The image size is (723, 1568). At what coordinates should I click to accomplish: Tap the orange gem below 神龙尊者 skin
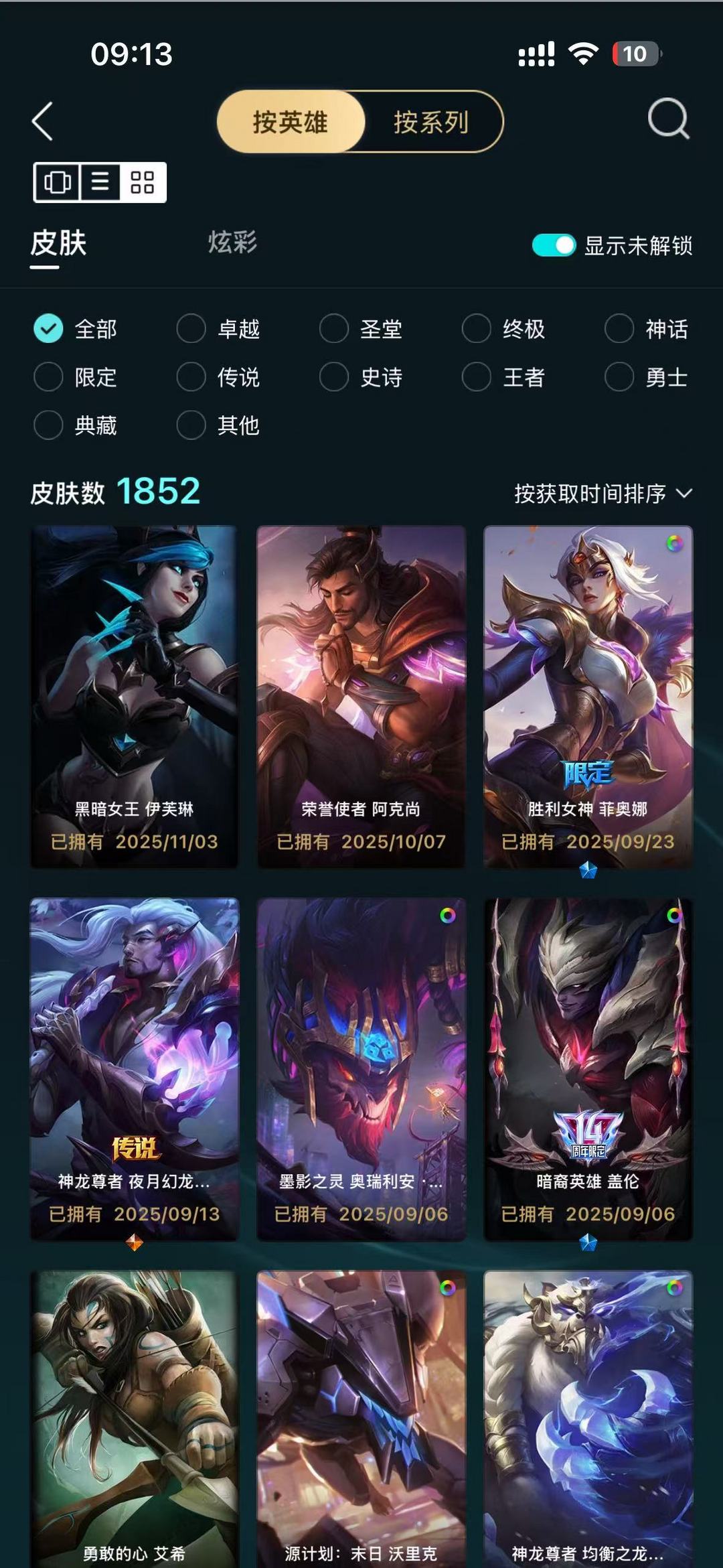134,1242
